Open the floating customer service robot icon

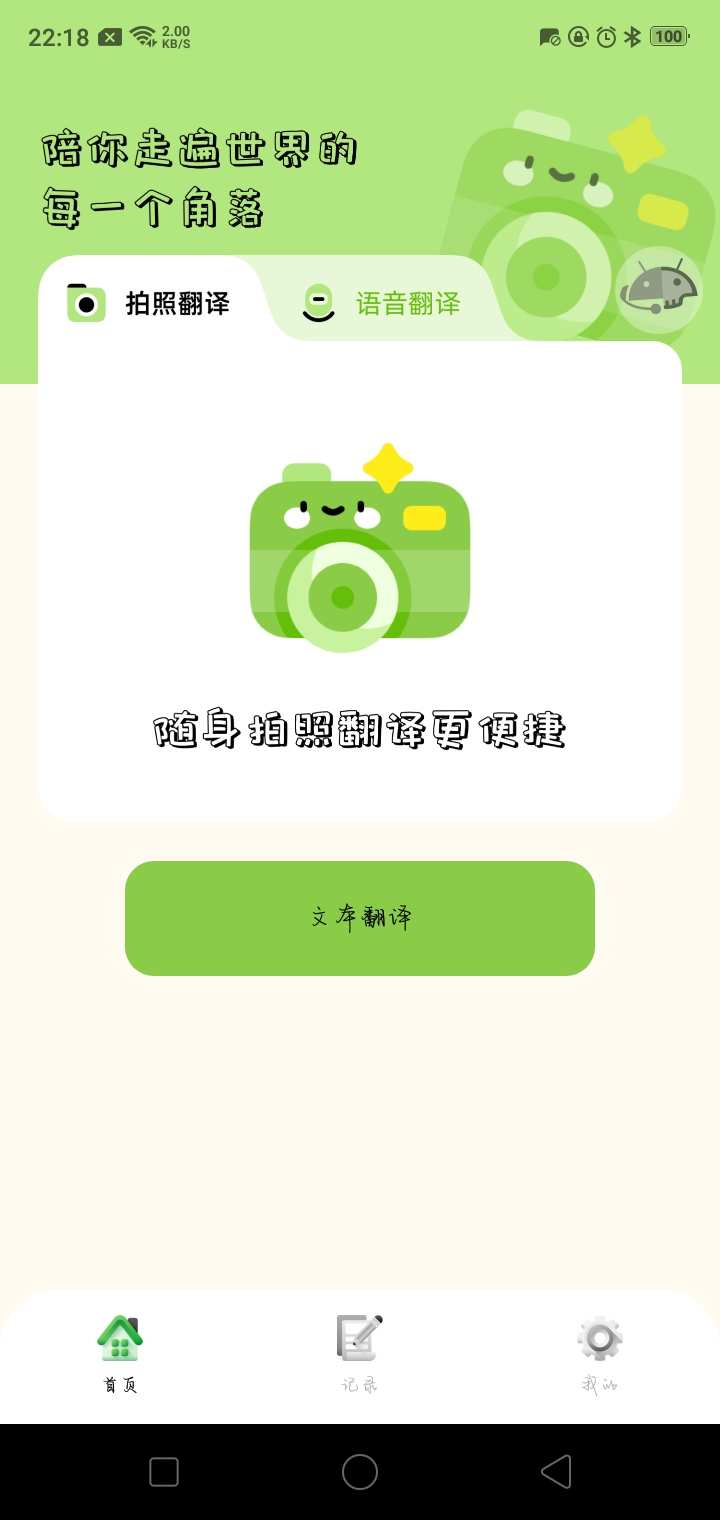658,290
